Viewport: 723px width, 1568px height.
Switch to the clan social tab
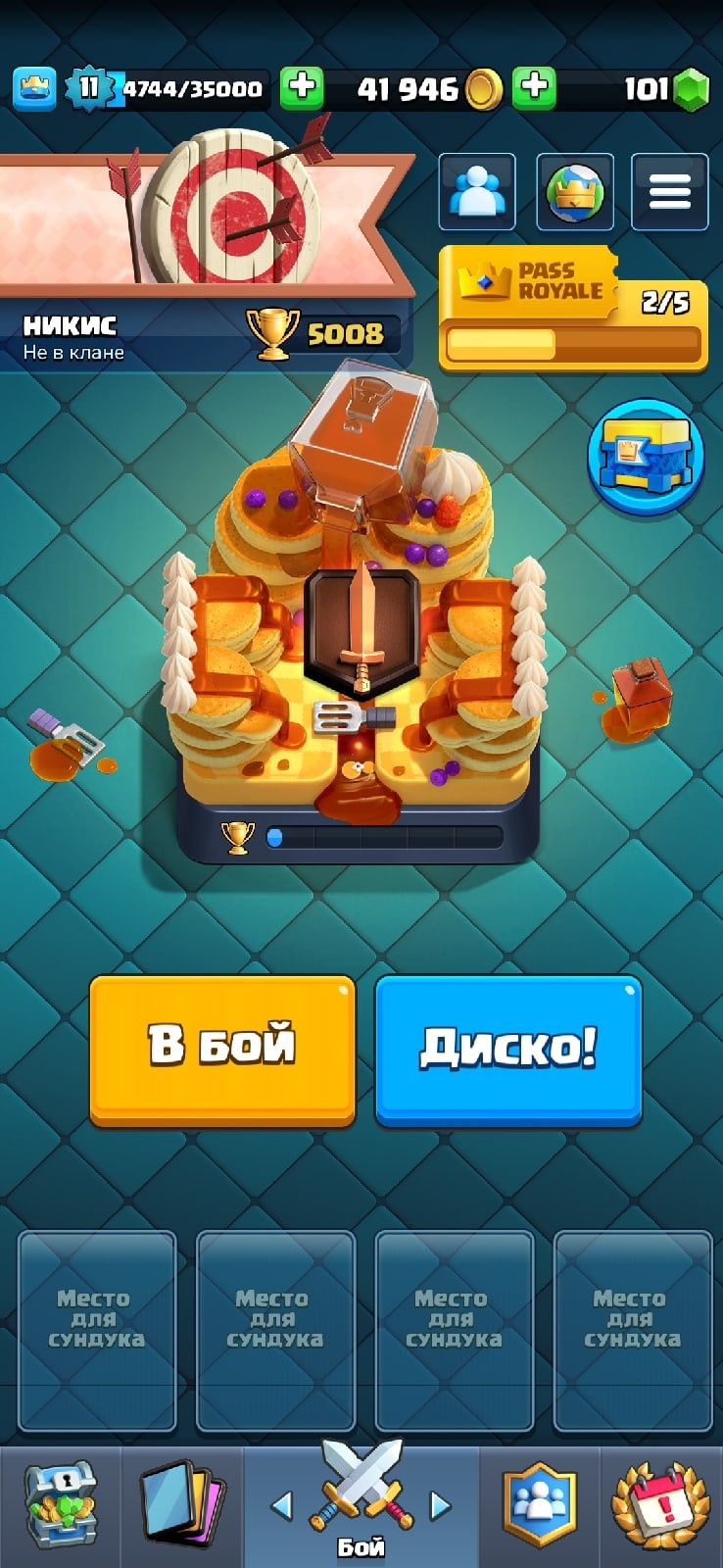(x=540, y=1504)
